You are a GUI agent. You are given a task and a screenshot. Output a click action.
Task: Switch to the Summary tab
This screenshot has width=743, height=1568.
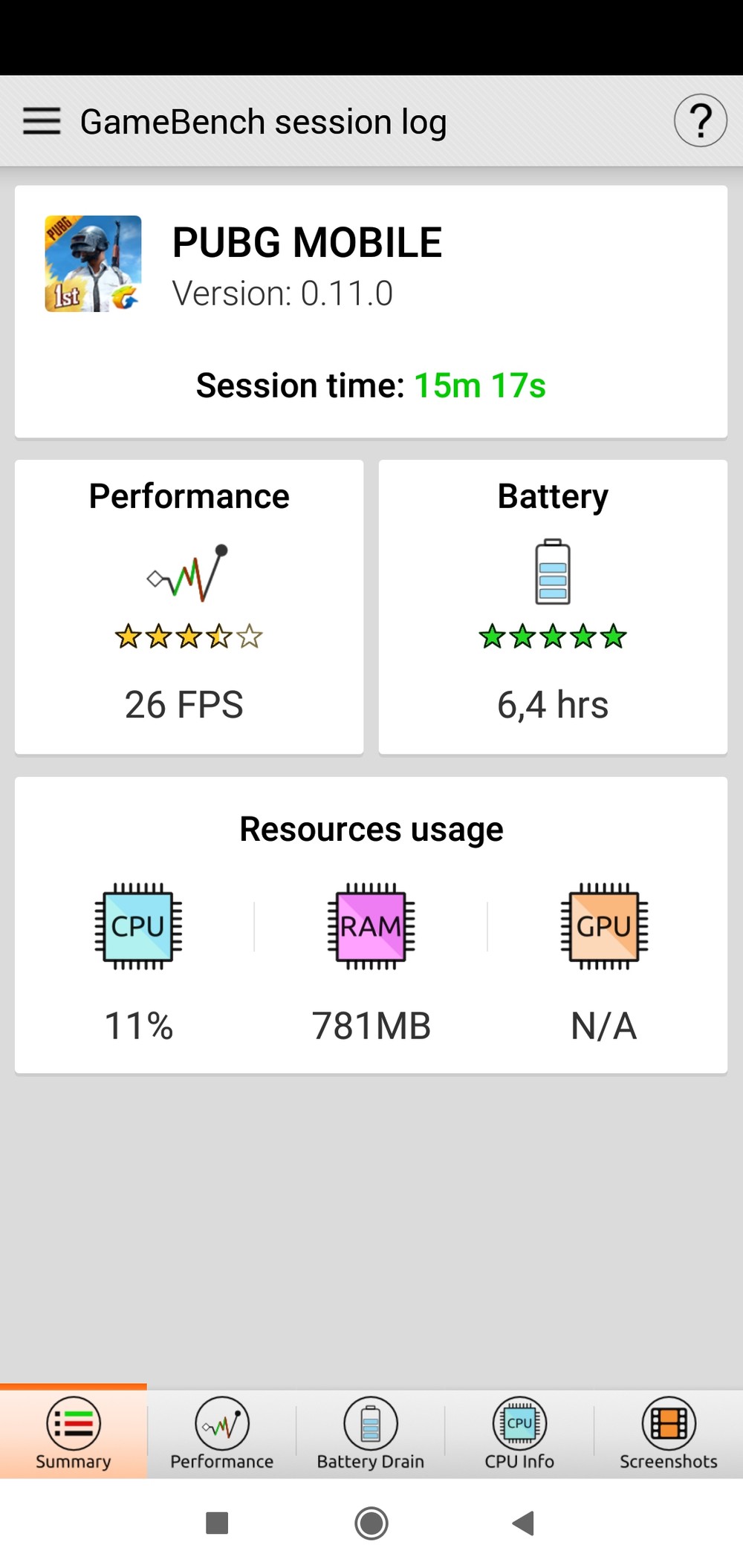74,1433
